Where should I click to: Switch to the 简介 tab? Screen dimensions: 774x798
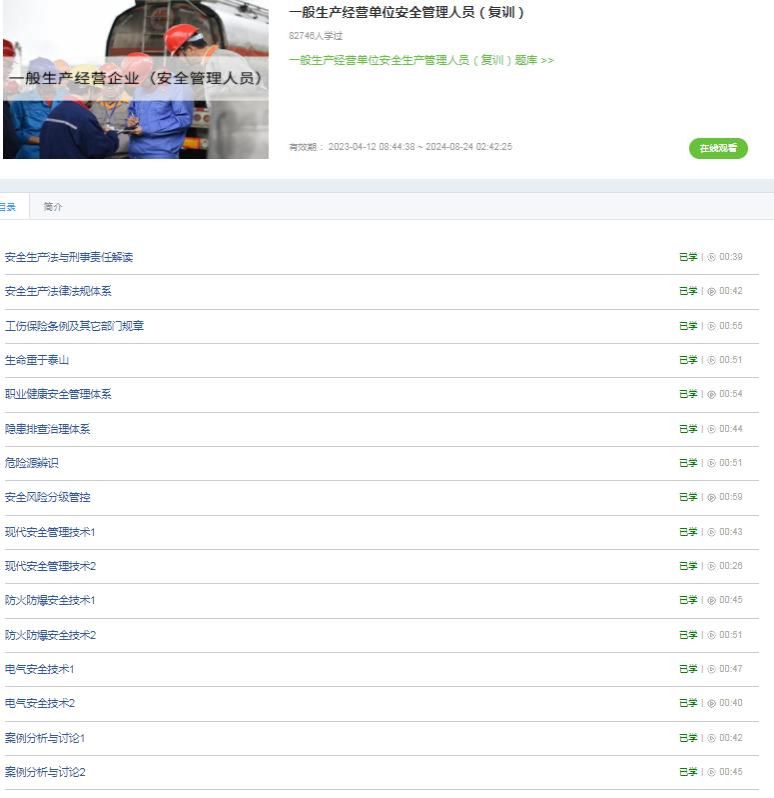pos(52,206)
